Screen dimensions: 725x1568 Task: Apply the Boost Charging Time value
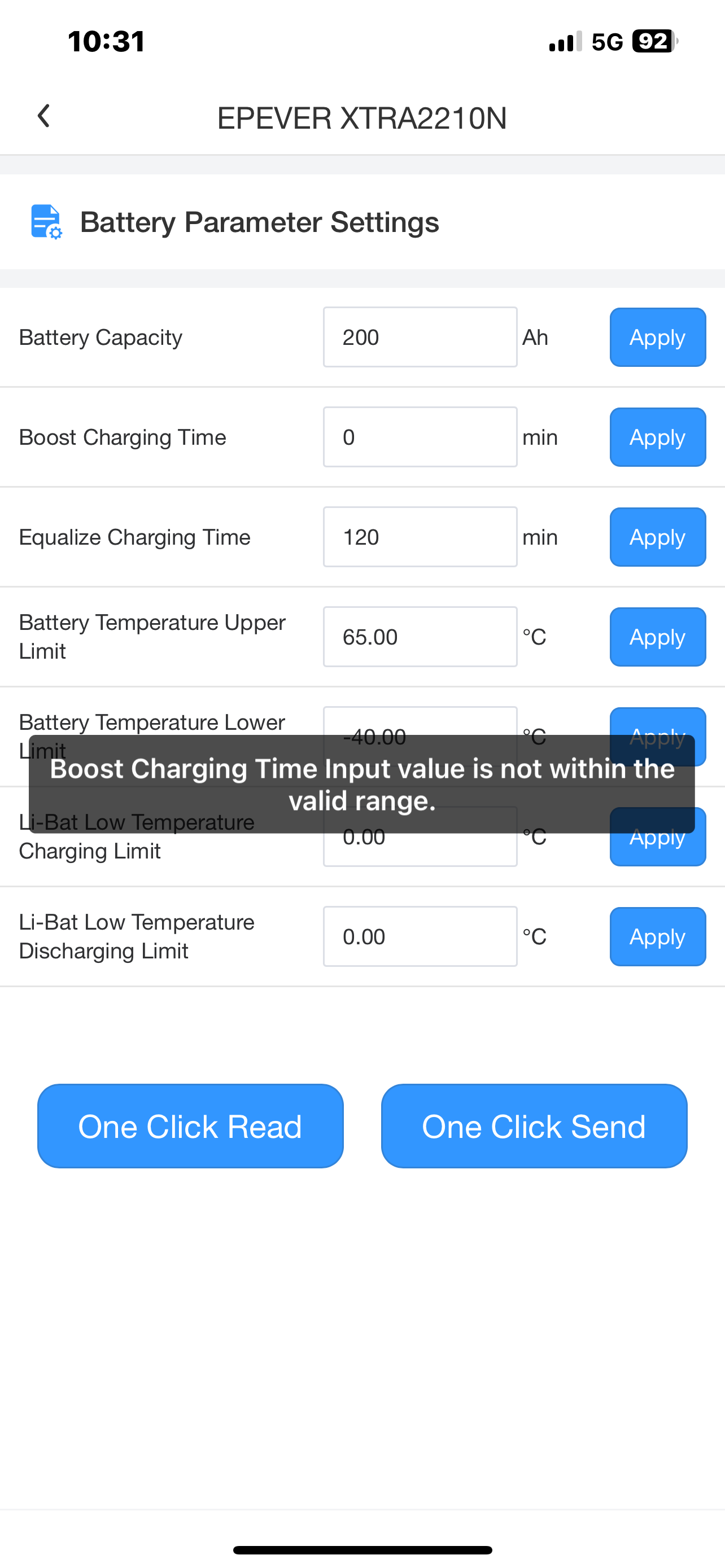click(x=657, y=437)
